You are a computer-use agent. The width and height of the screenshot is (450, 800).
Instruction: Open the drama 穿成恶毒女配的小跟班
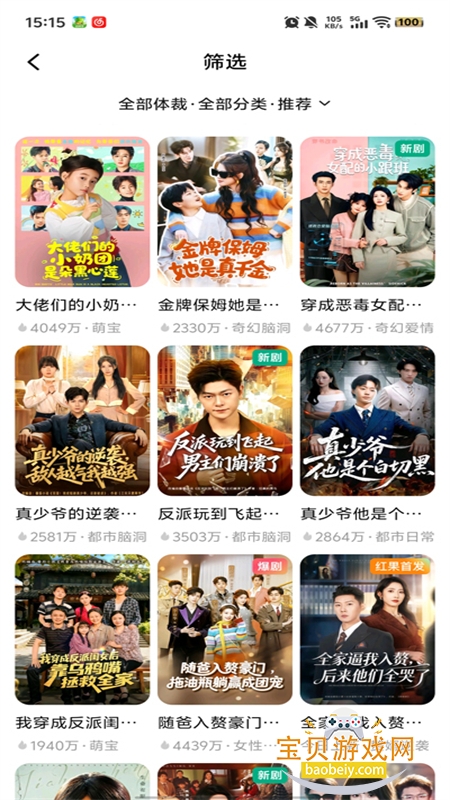[x=367, y=212]
